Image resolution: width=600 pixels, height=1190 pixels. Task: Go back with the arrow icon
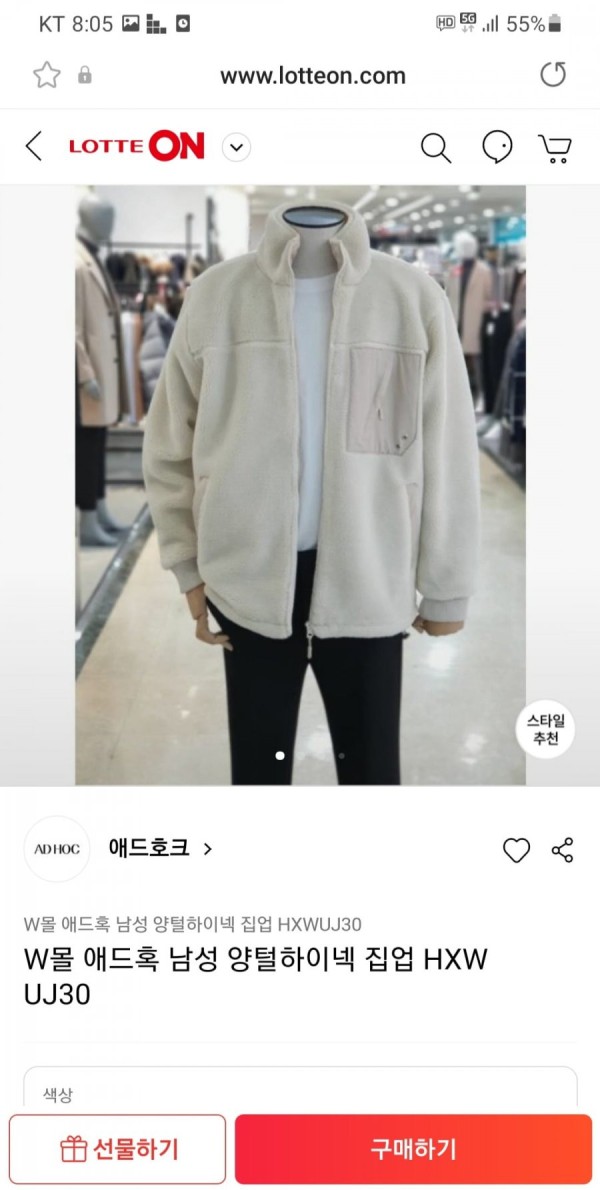[34, 147]
